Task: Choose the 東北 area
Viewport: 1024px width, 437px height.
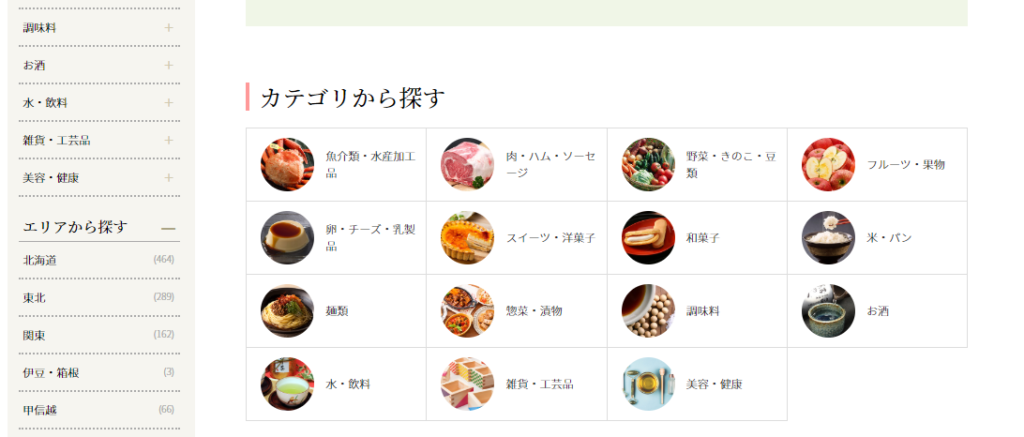Action: pyautogui.click(x=34, y=298)
